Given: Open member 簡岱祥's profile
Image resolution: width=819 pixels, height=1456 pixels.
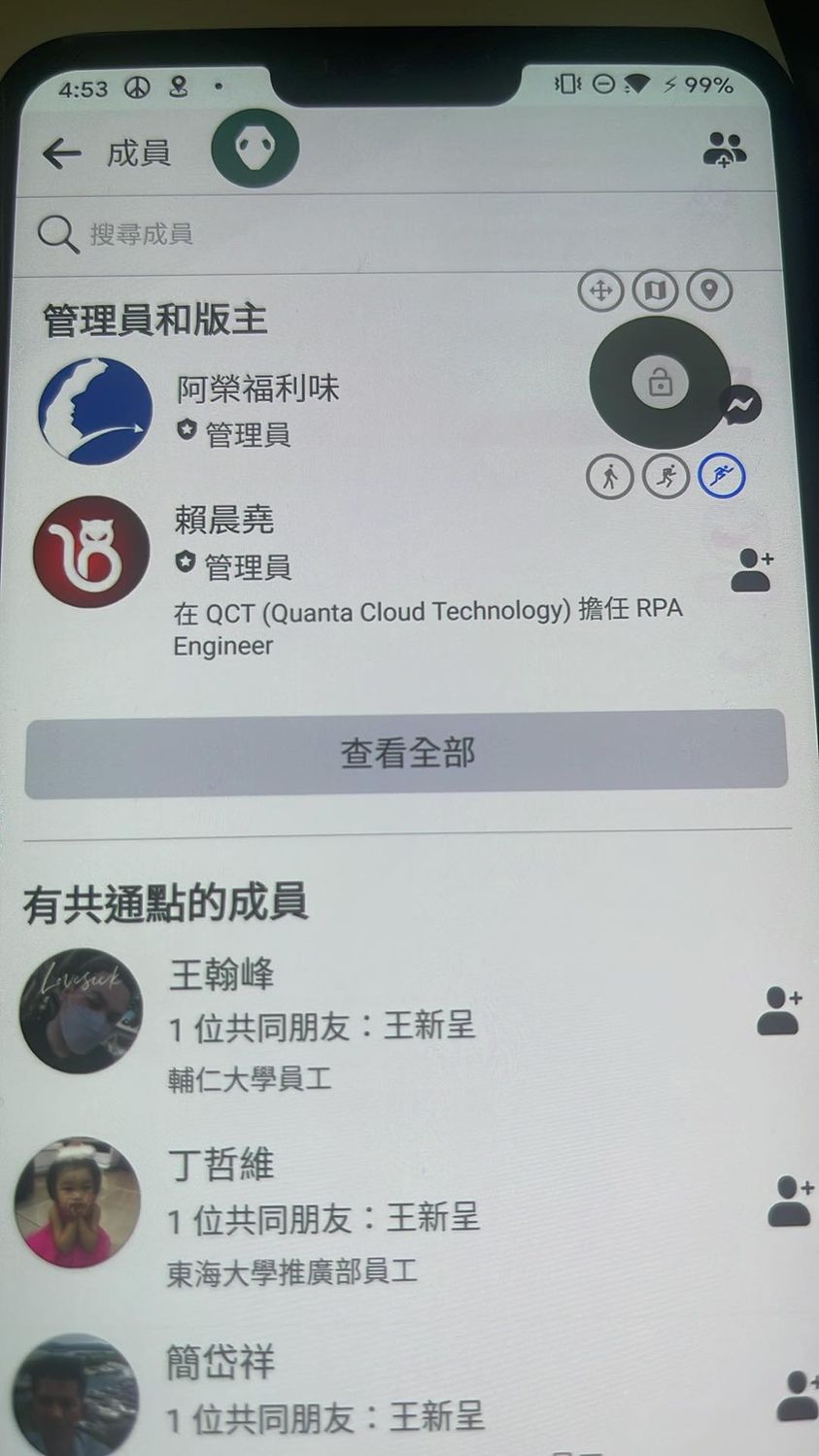Looking at the screenshot, I should [x=222, y=1362].
